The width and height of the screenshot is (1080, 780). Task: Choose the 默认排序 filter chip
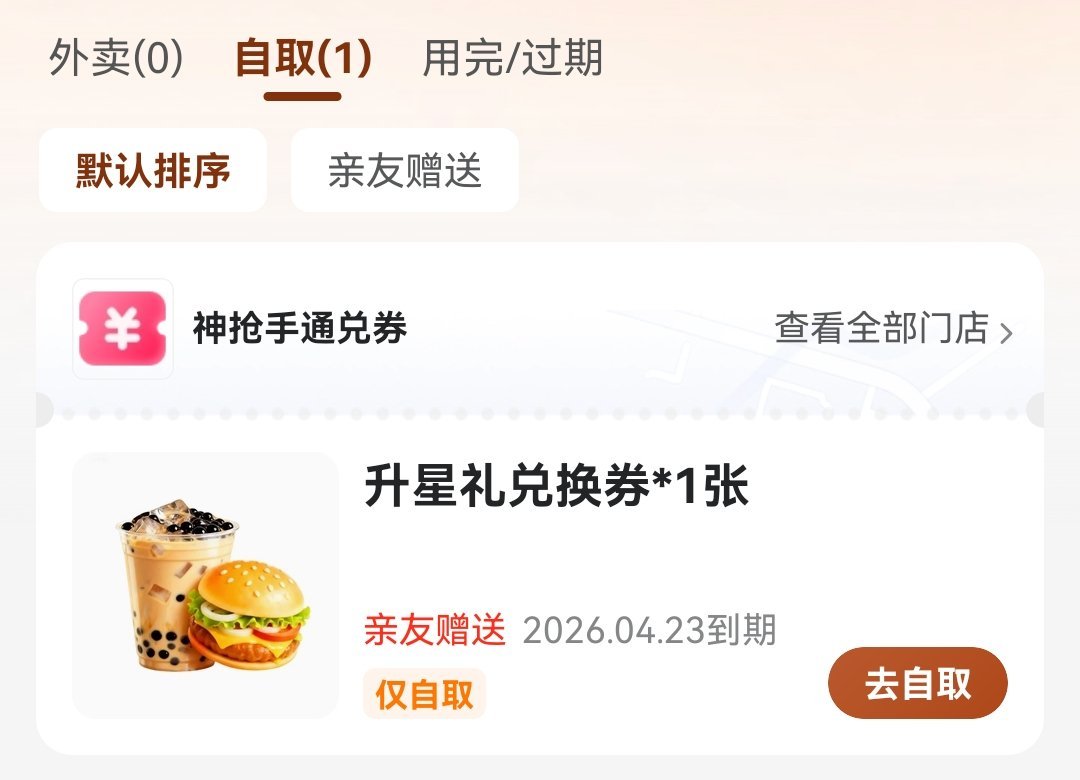pos(153,171)
